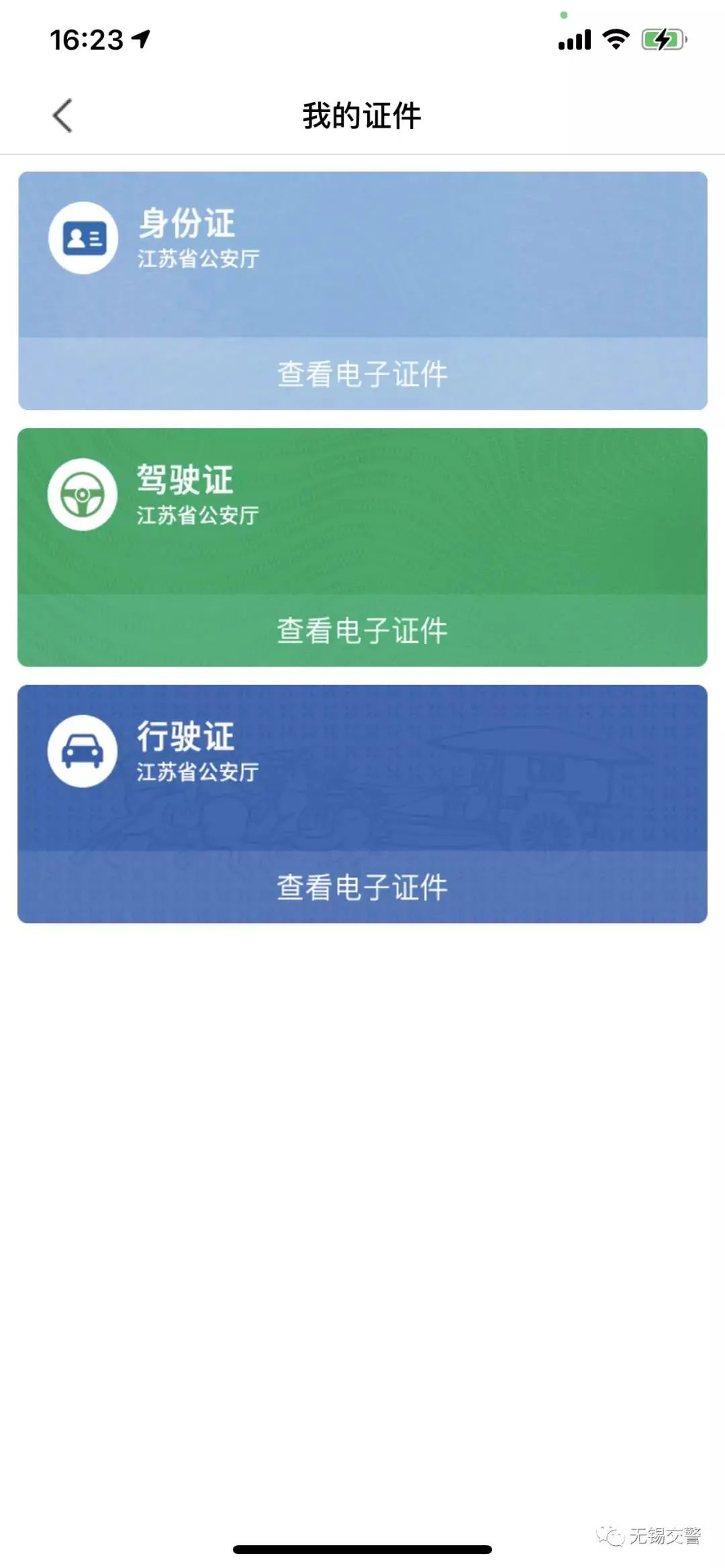The height and width of the screenshot is (1568, 725).
Task: Tap the back arrow to leave 我的证件
Action: (61, 114)
